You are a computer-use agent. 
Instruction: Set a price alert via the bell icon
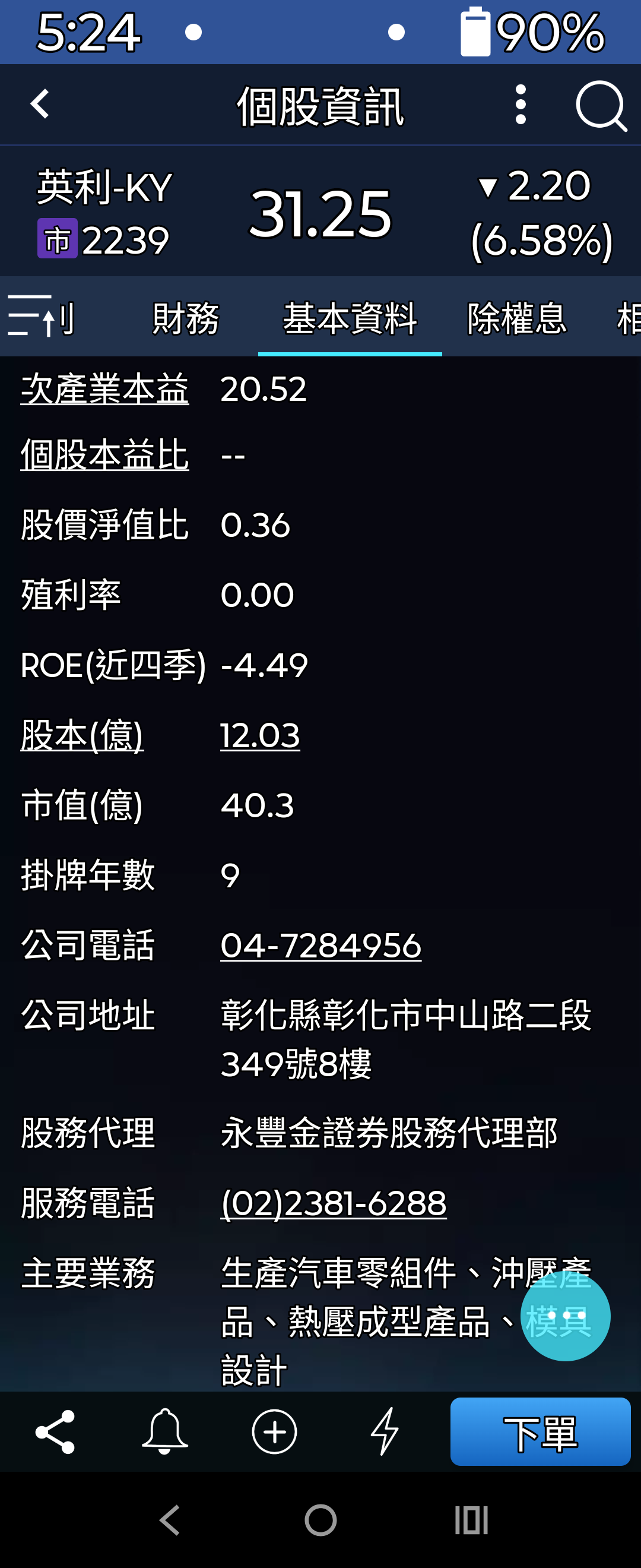click(x=166, y=1431)
